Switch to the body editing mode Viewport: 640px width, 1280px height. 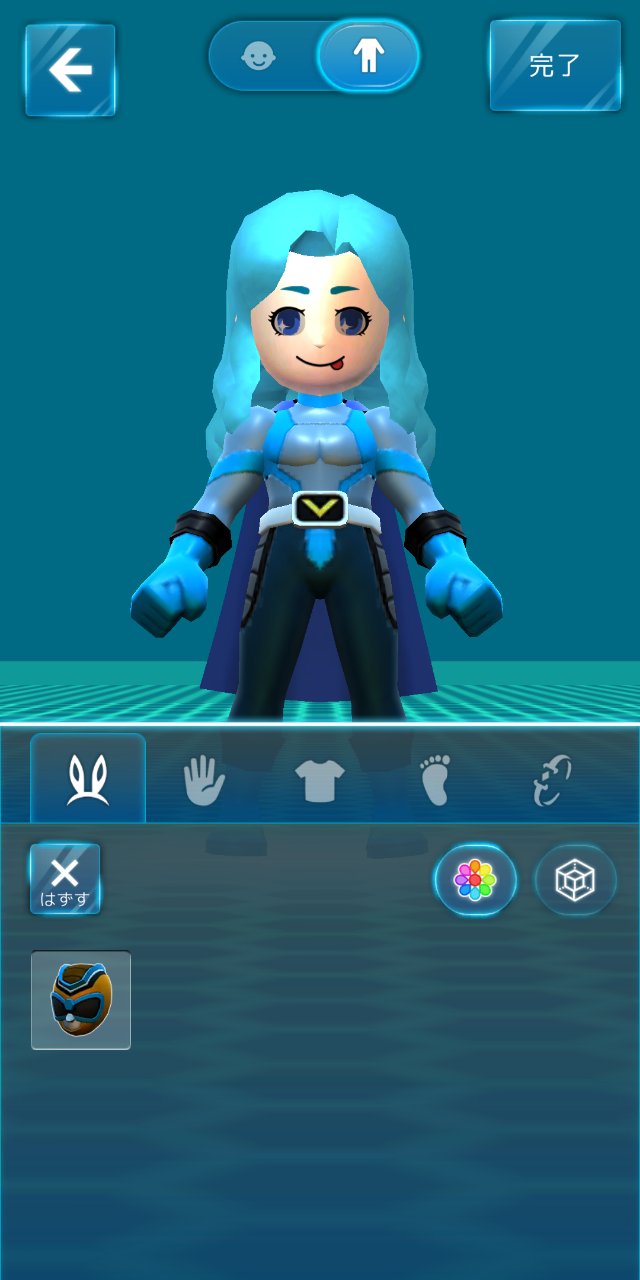point(367,56)
